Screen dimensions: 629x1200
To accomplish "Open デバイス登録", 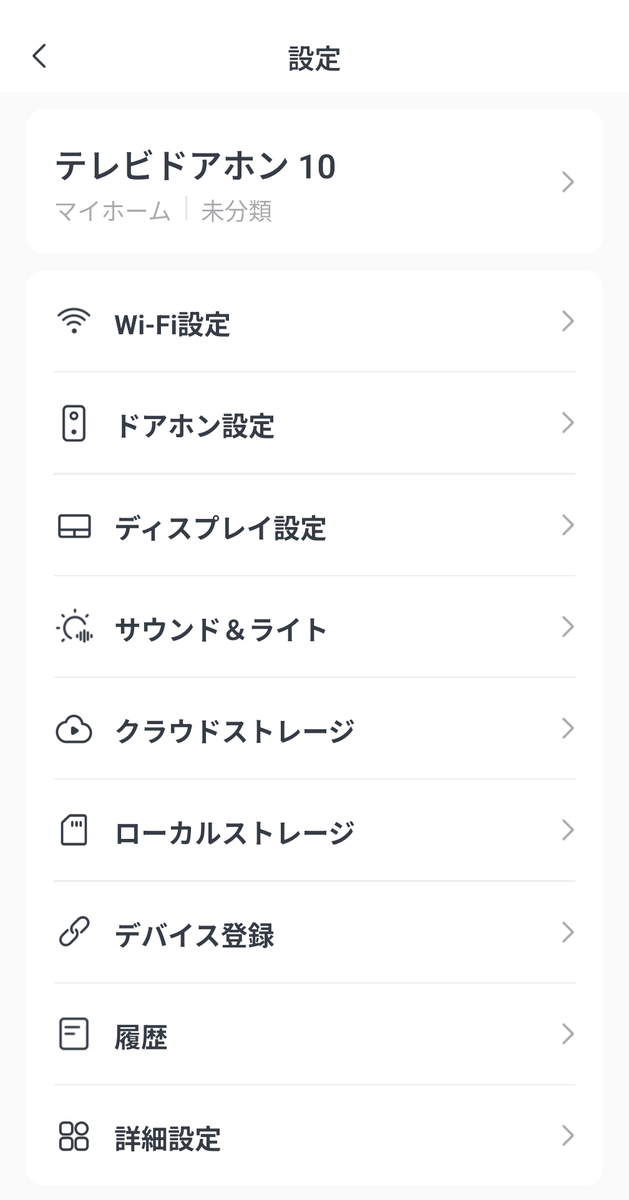I will pyautogui.click(x=314, y=934).
